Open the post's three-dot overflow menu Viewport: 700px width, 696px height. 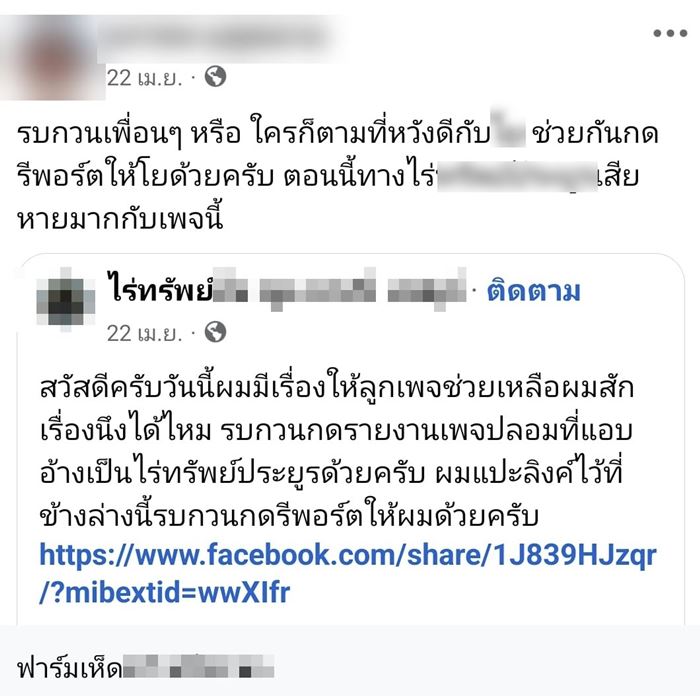click(669, 34)
